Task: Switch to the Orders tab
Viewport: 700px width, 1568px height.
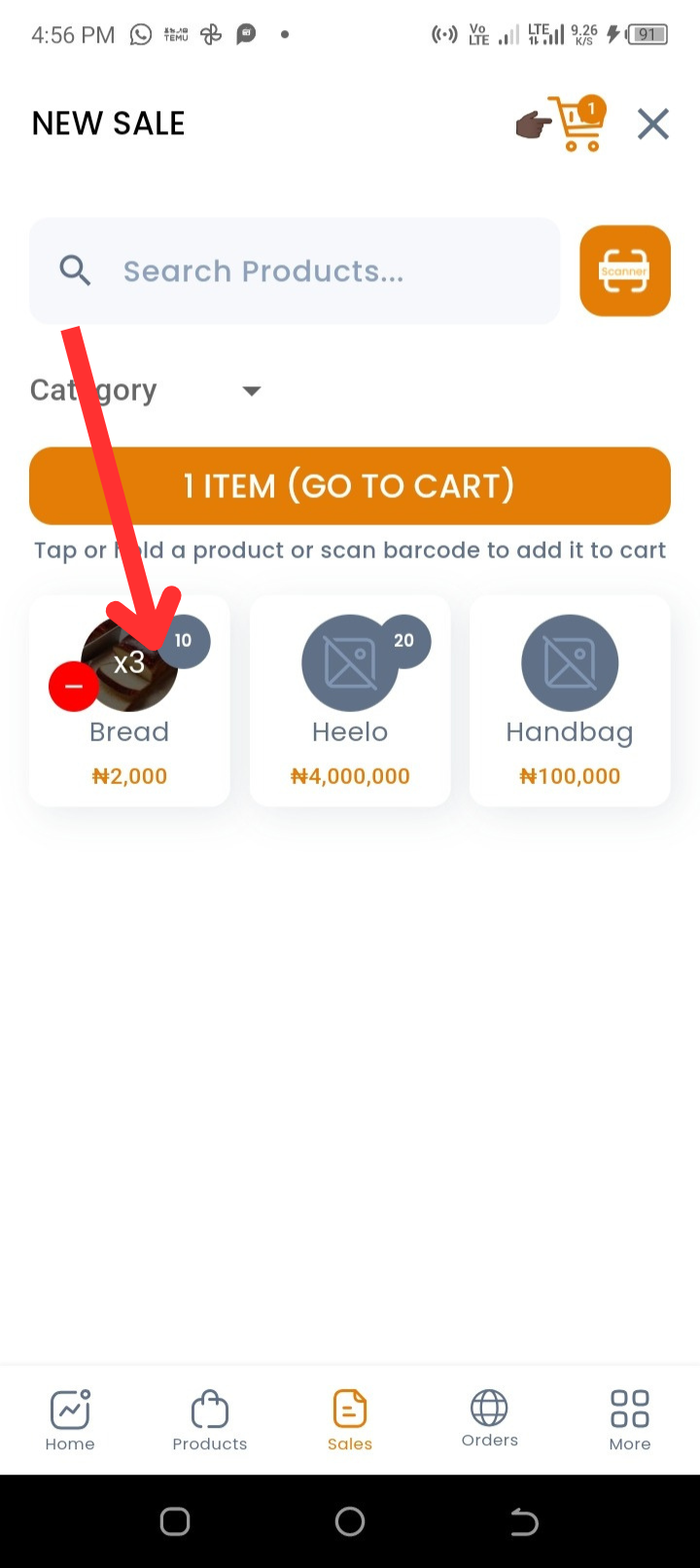Action: click(489, 1418)
